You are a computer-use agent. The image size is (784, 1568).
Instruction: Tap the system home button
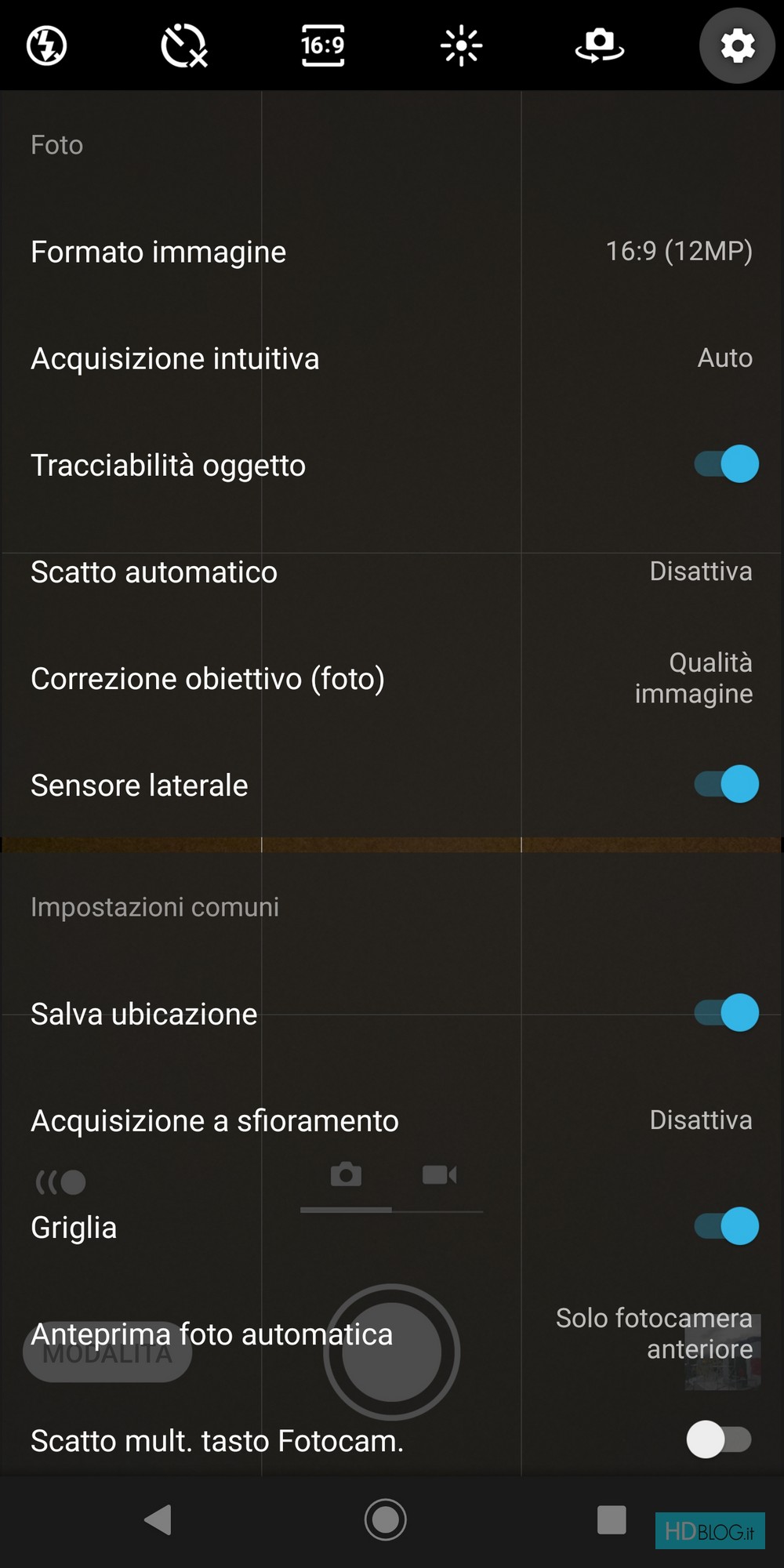[386, 1519]
